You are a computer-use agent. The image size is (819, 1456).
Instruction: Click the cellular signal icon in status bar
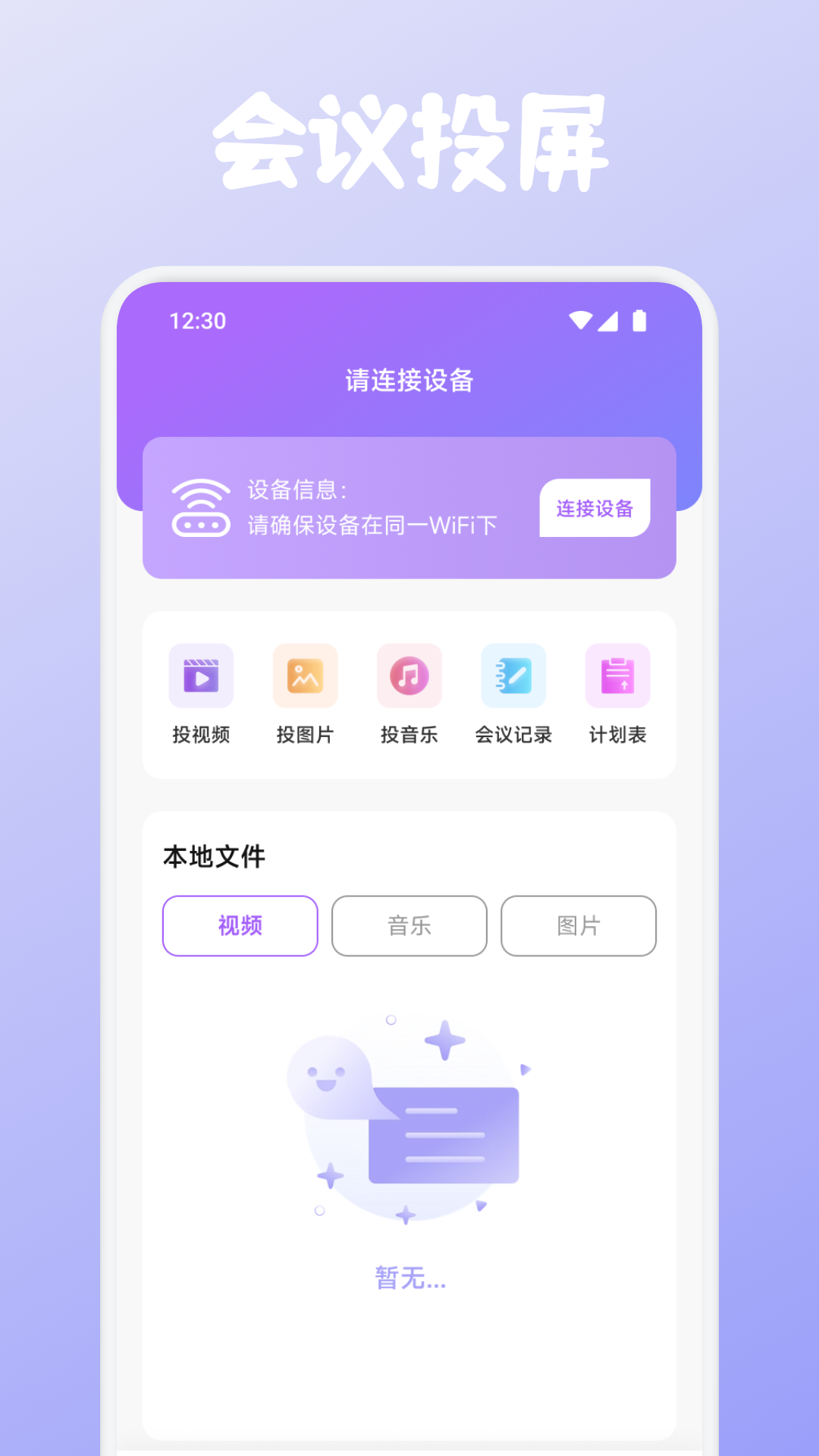coord(610,321)
